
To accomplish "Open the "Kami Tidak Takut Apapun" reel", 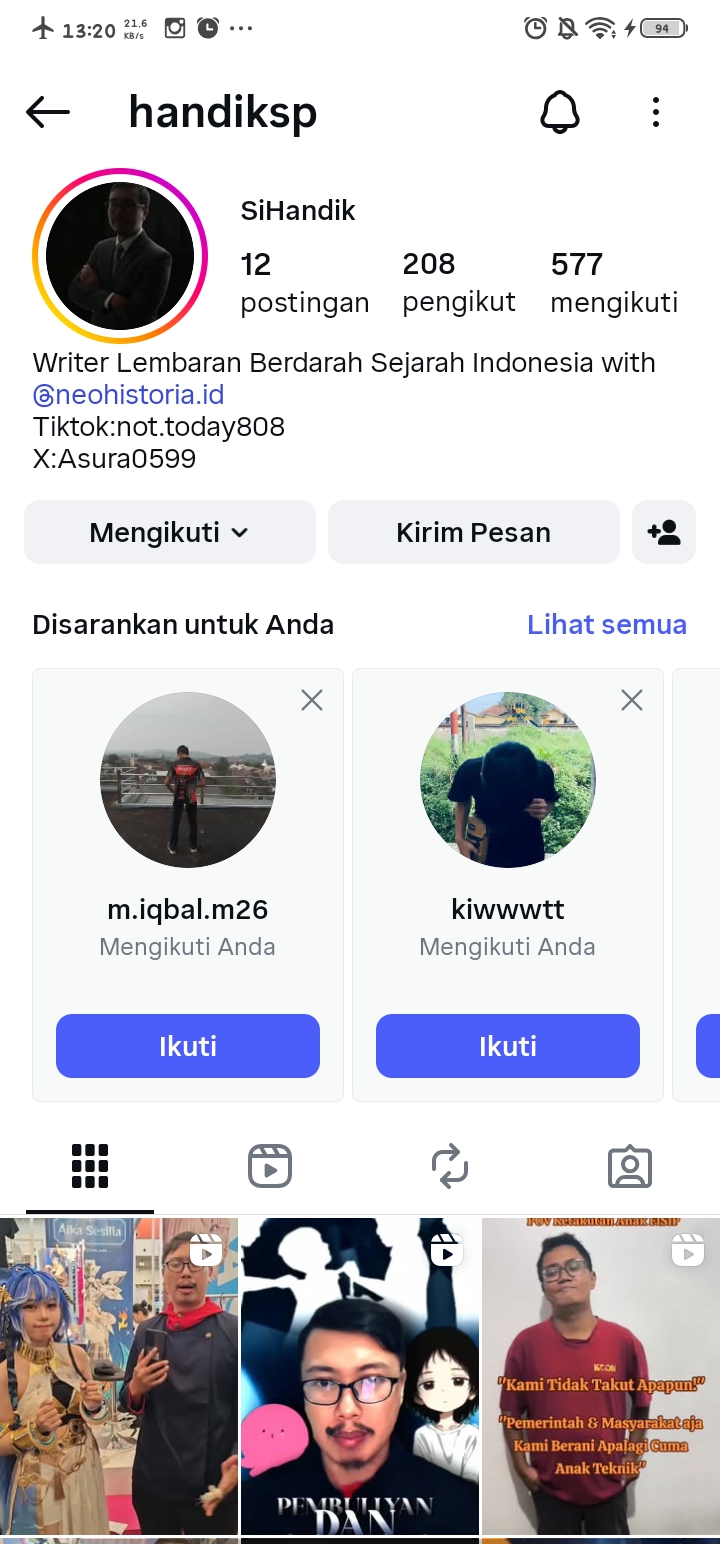I will [x=601, y=1380].
